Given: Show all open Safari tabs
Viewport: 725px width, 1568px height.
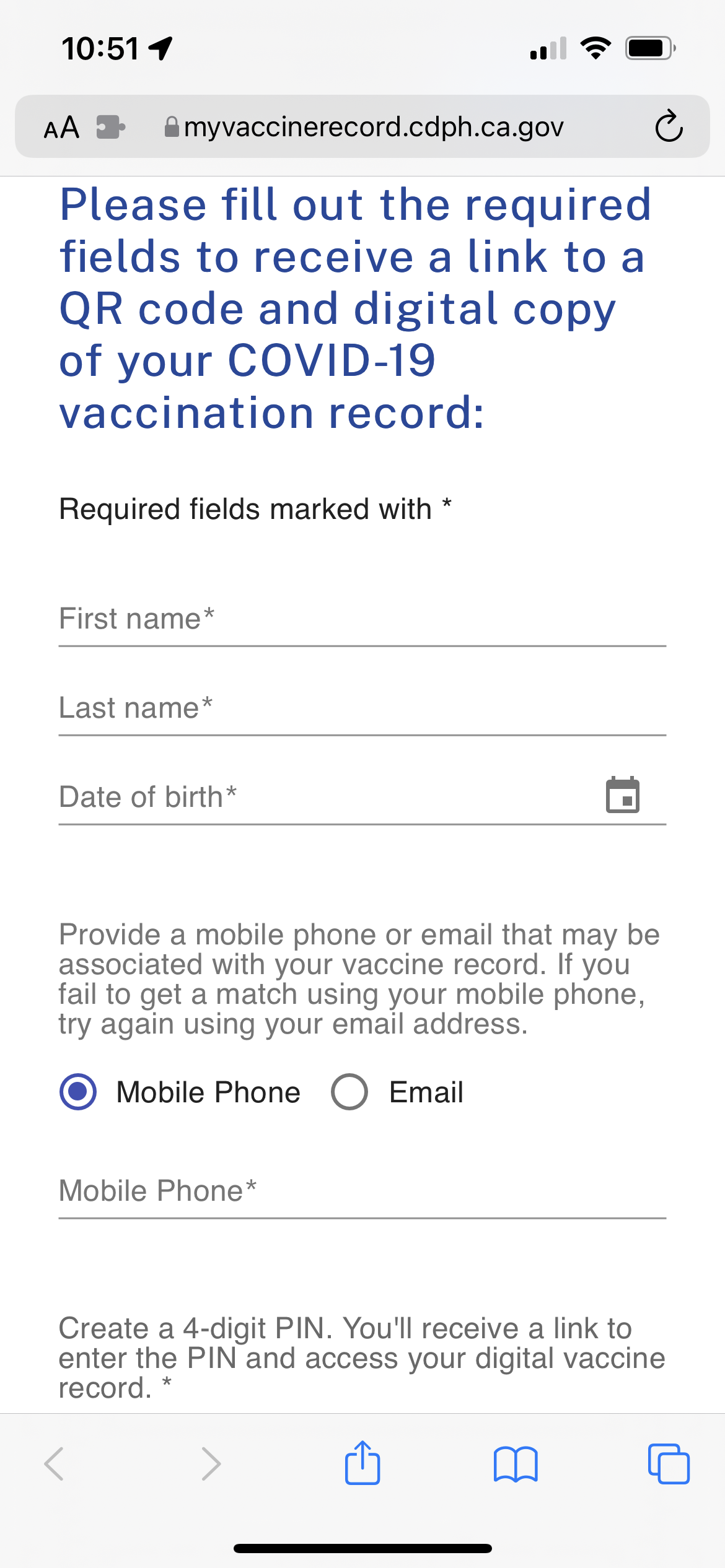Looking at the screenshot, I should (x=669, y=1464).
